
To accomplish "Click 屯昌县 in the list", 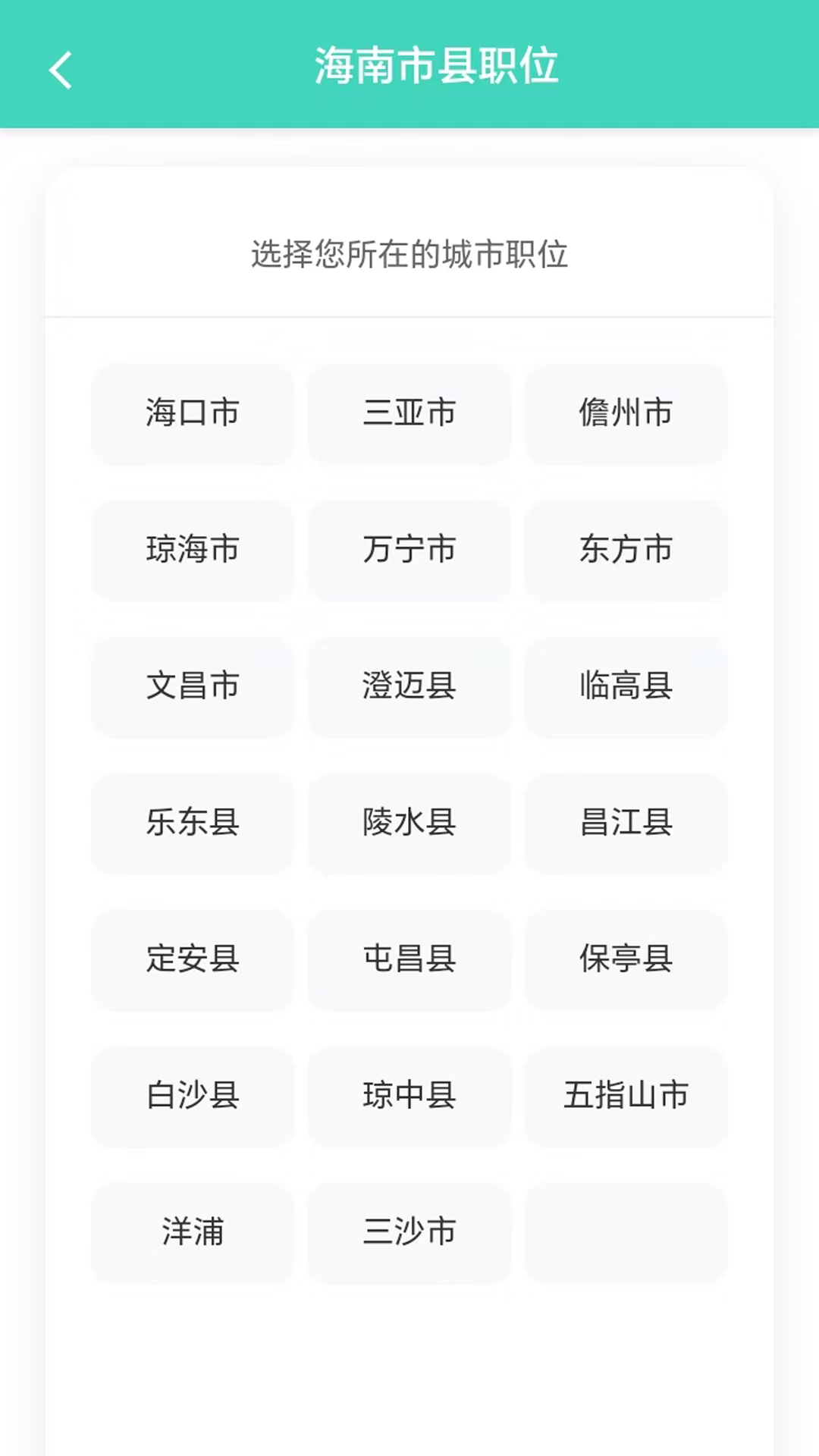I will click(x=409, y=960).
